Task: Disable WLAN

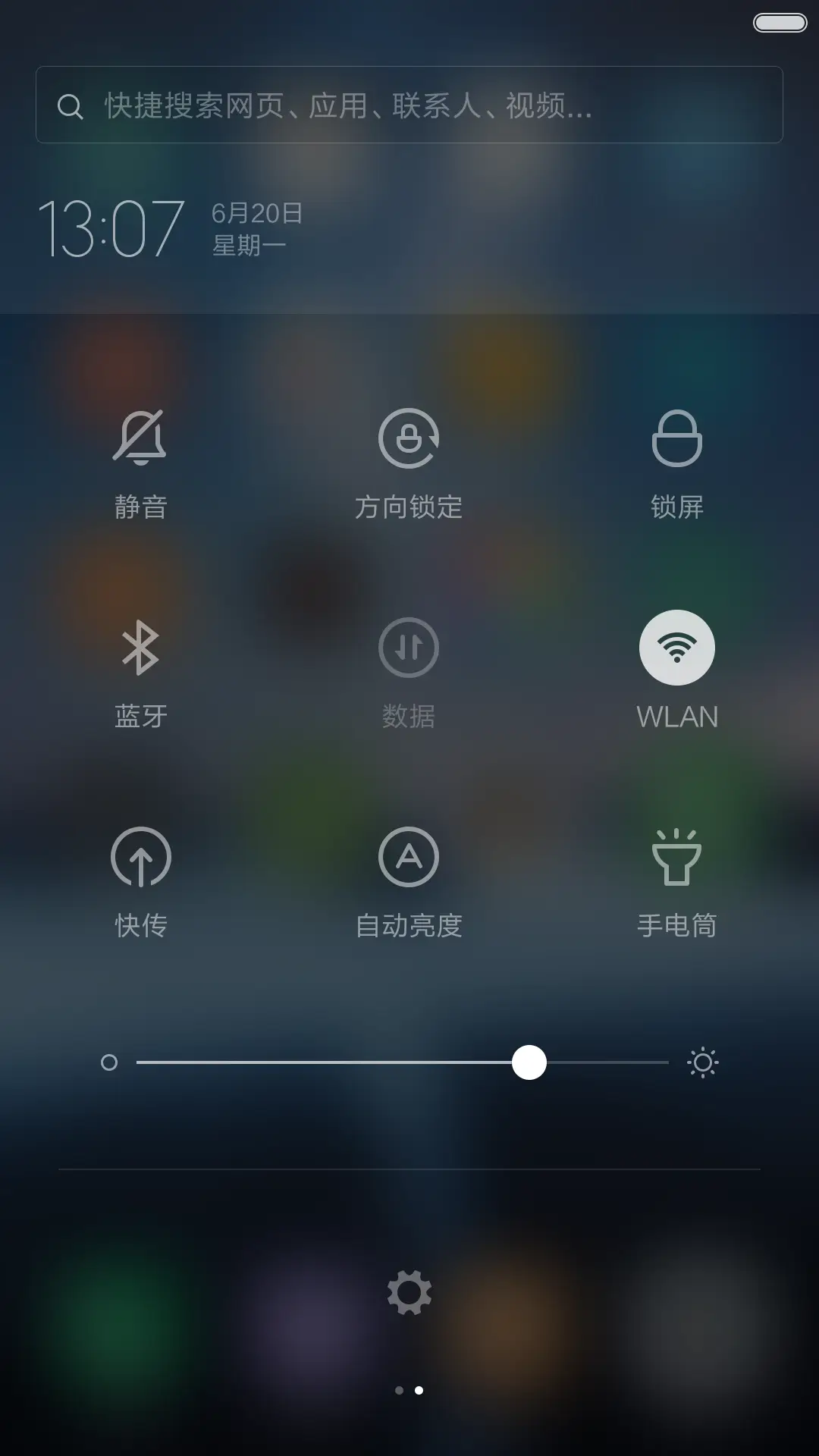Action: pos(679,648)
